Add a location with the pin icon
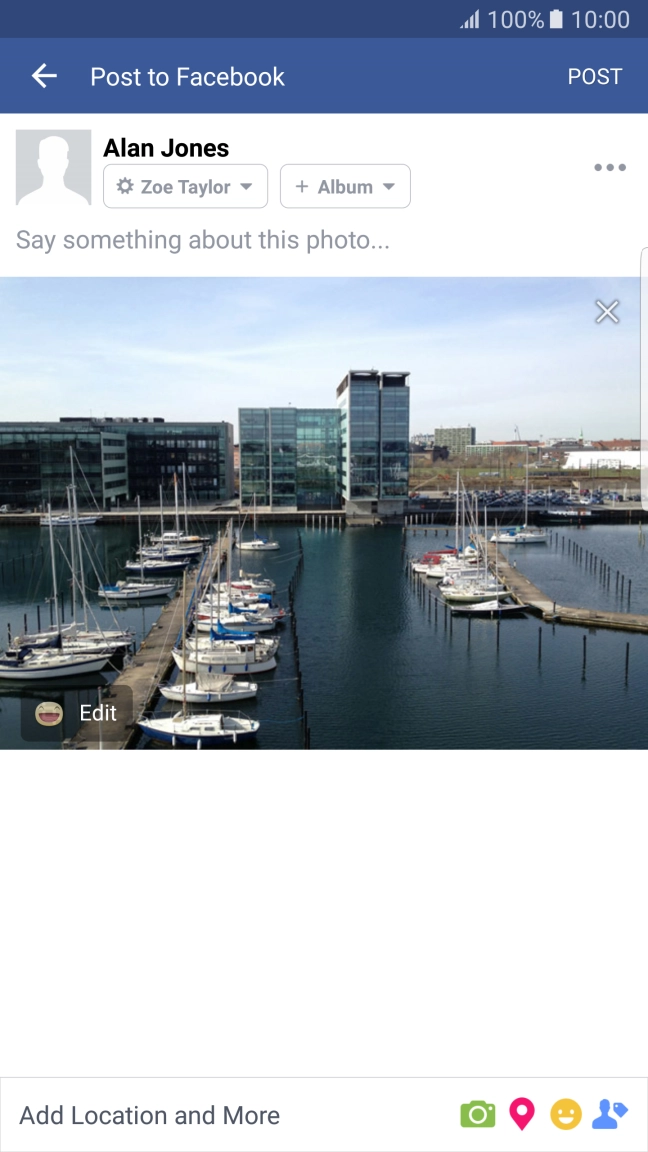648x1152 pixels. click(521, 1114)
